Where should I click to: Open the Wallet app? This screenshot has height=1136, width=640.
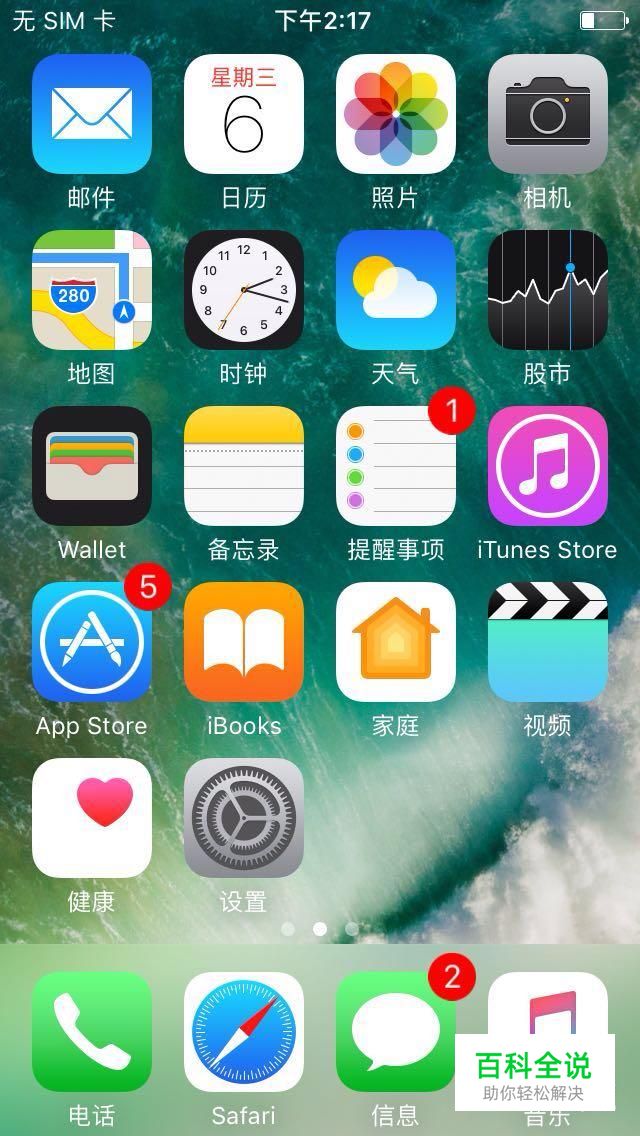pos(92,466)
